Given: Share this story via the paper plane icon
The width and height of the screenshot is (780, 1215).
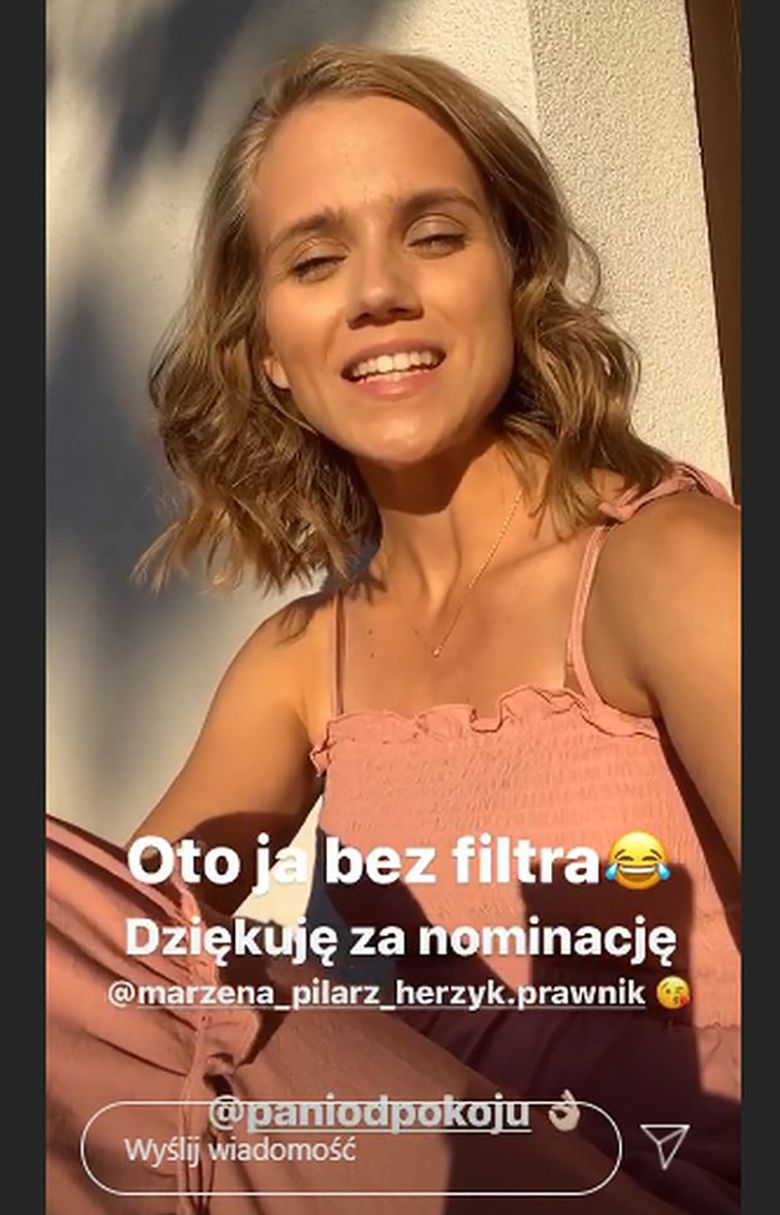Looking at the screenshot, I should (x=664, y=1147).
